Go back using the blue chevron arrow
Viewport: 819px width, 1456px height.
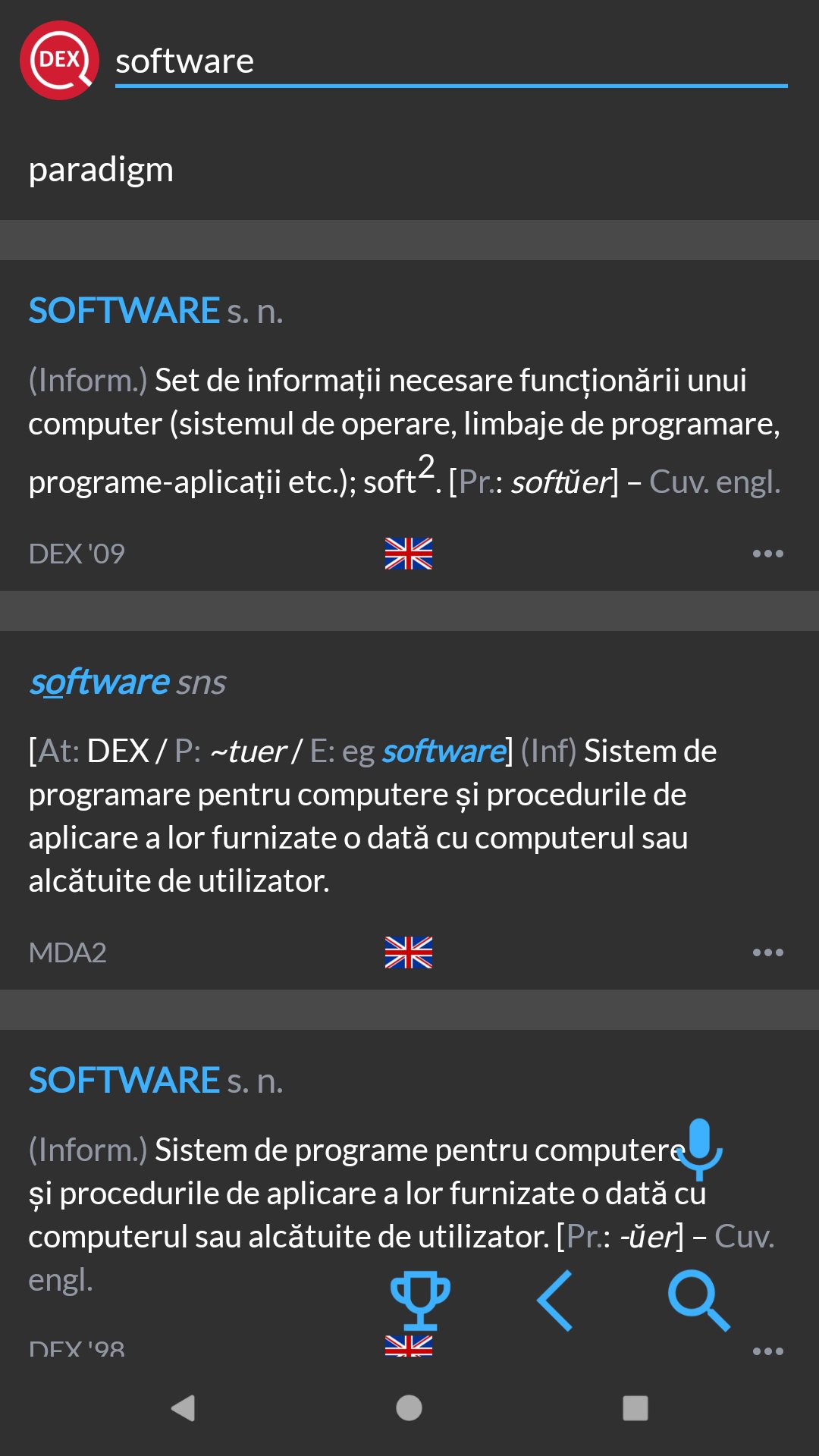tap(556, 1301)
